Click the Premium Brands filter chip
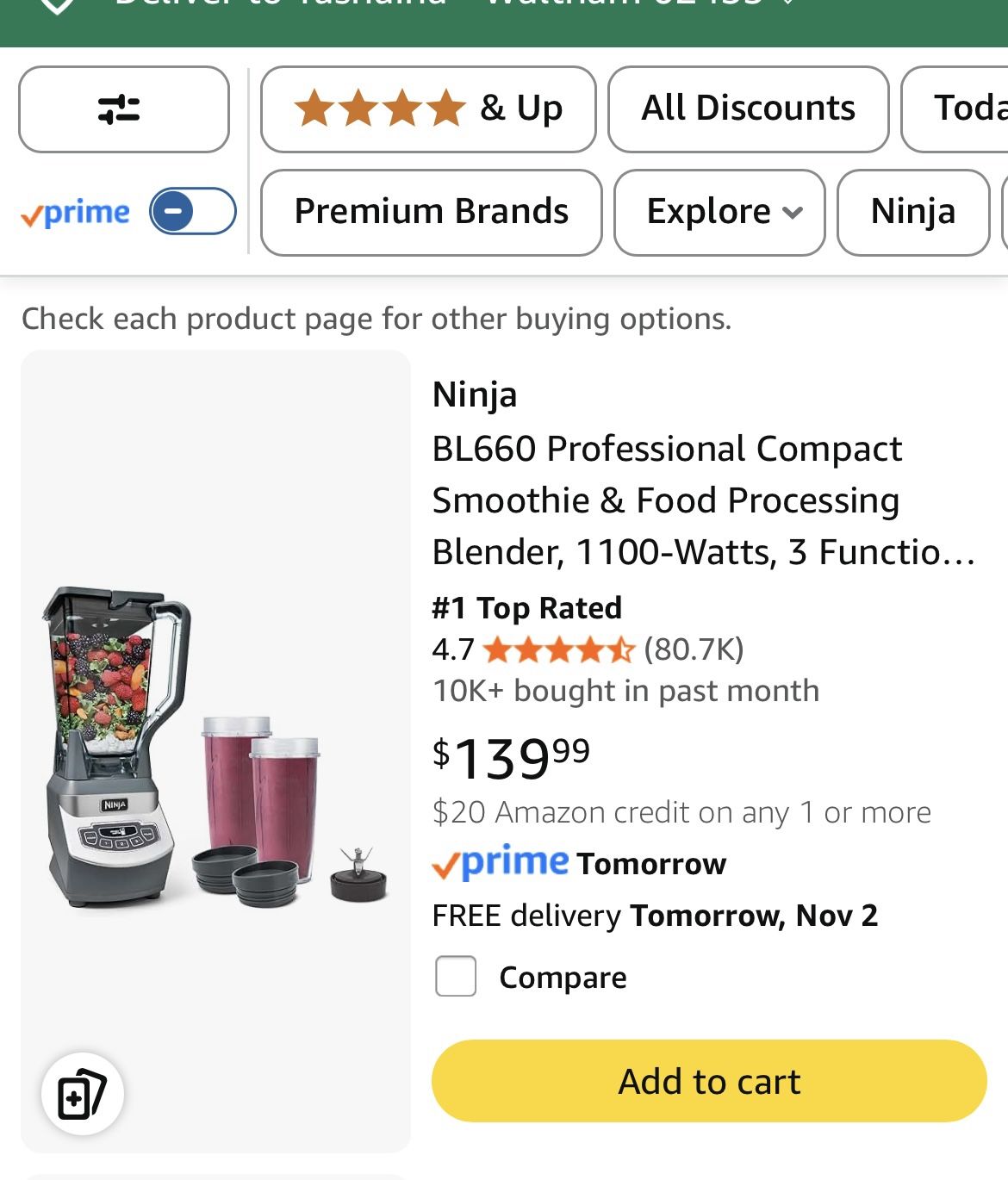This screenshot has width=1008, height=1180. (430, 213)
